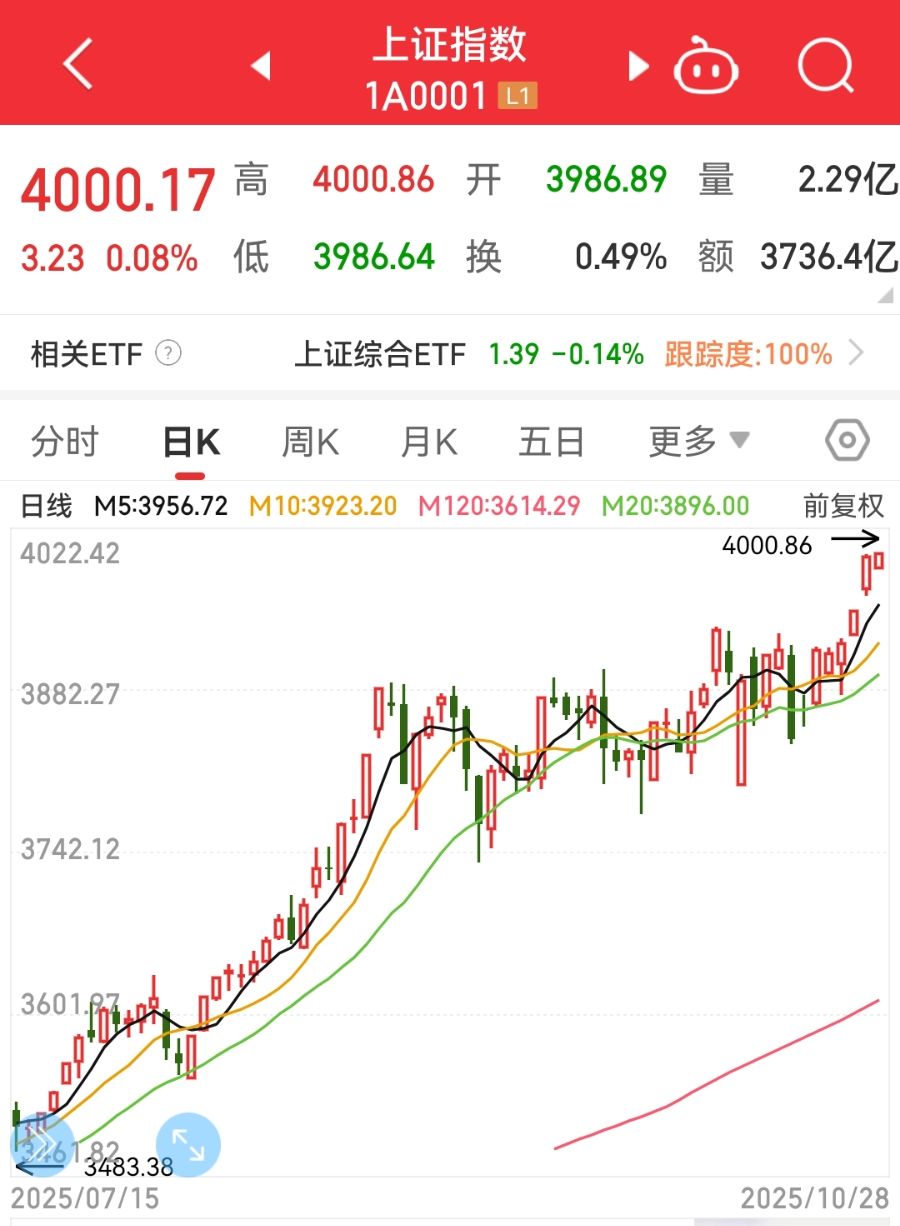Screen dimensions: 900x1226
Task: Switch to the 分时 chart tab
Action: [65, 441]
